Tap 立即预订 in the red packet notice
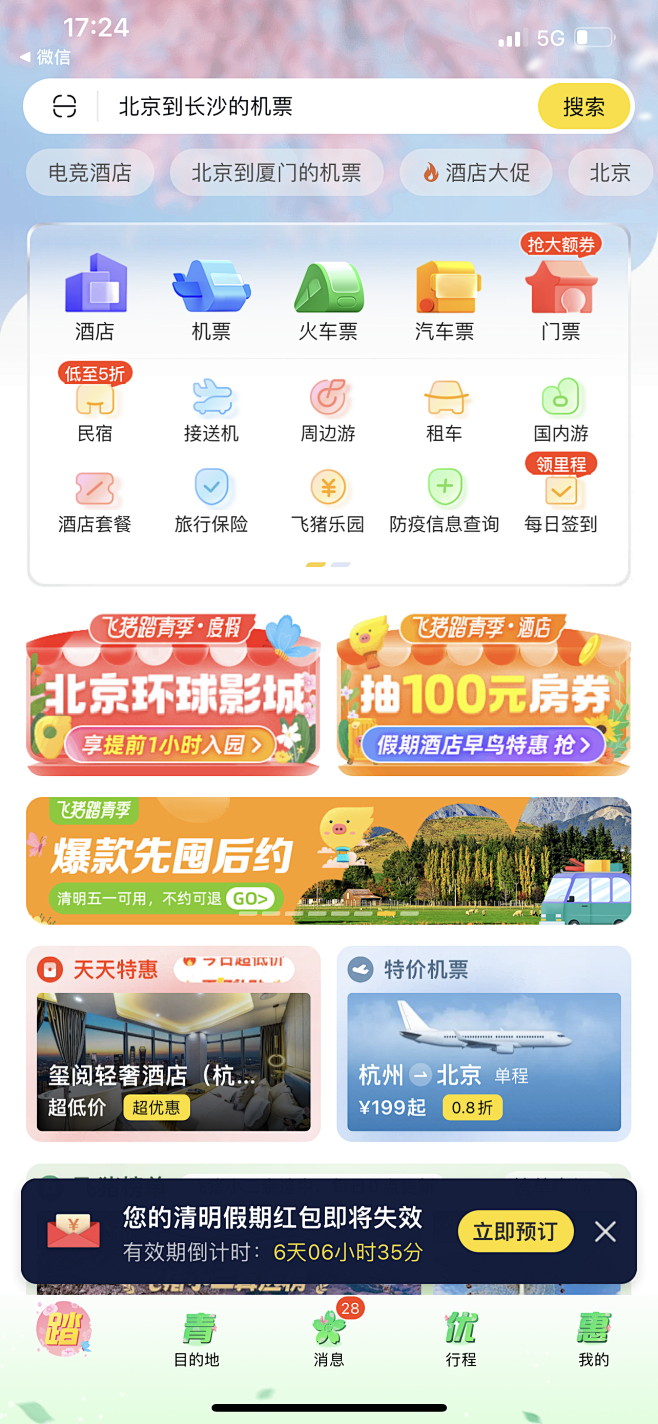 515,1231
